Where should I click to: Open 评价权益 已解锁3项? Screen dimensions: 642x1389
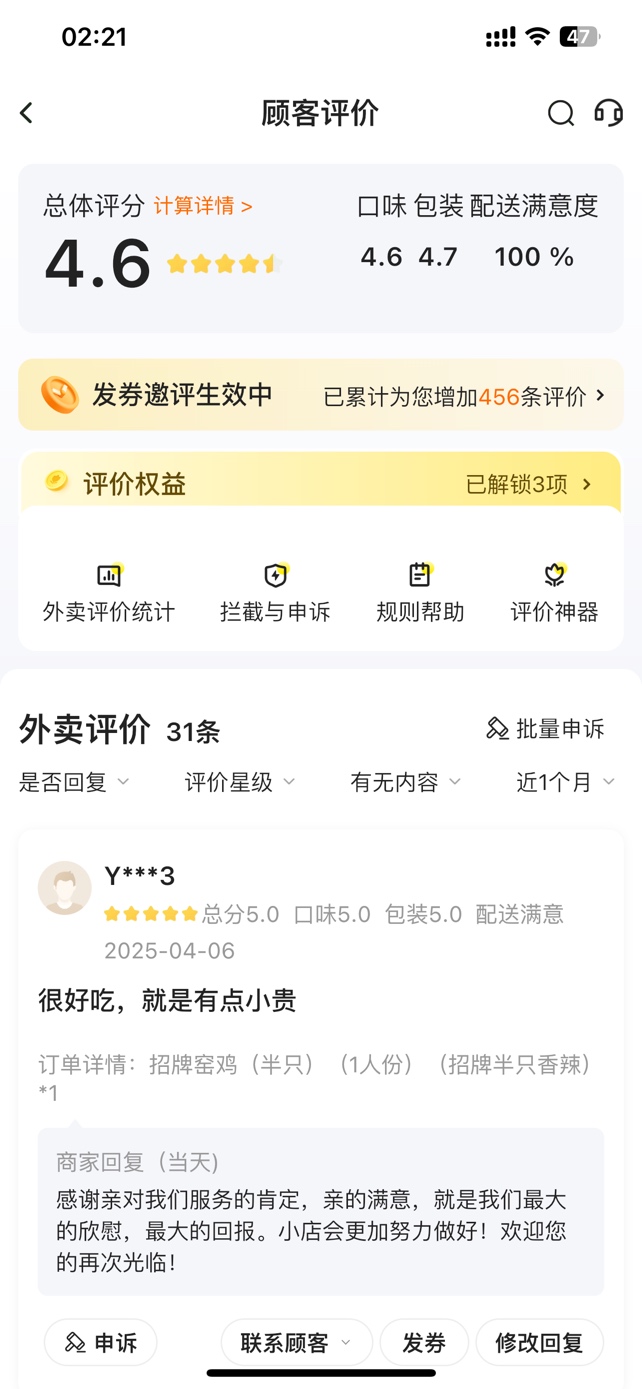point(529,485)
